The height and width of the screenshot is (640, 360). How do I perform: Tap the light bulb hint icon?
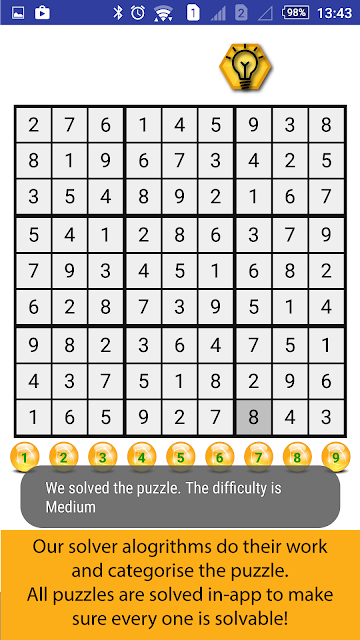pos(246,67)
